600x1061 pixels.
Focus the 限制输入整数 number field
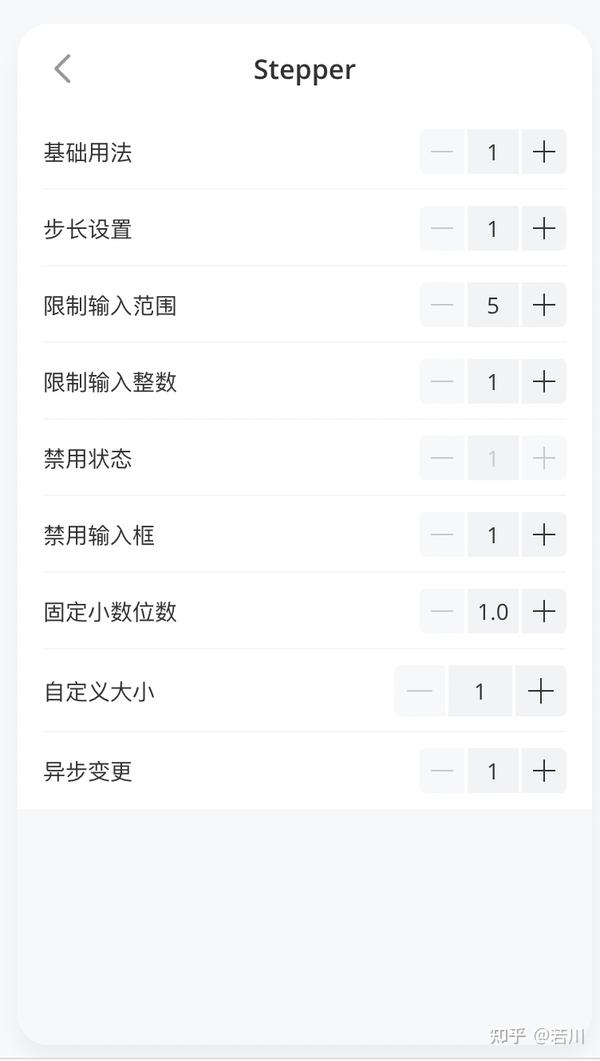[x=492, y=382]
